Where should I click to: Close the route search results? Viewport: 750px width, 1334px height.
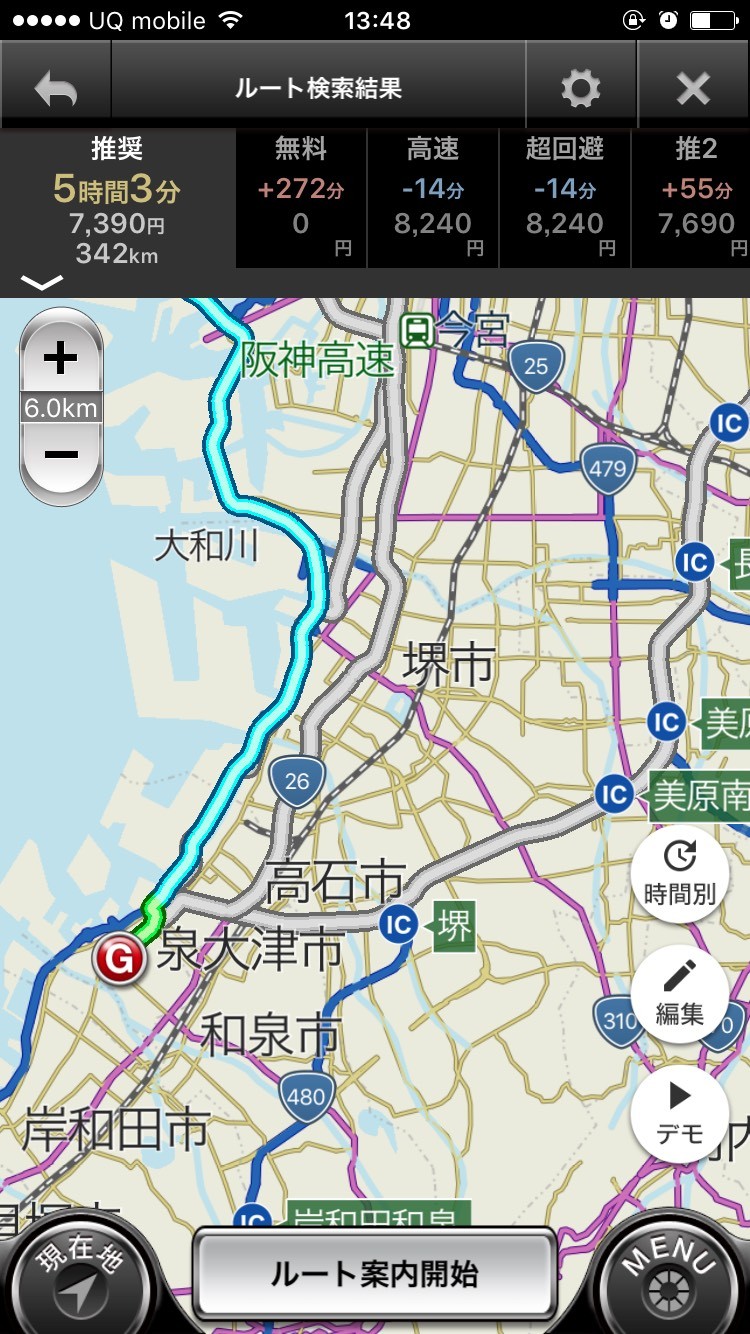tap(693, 89)
